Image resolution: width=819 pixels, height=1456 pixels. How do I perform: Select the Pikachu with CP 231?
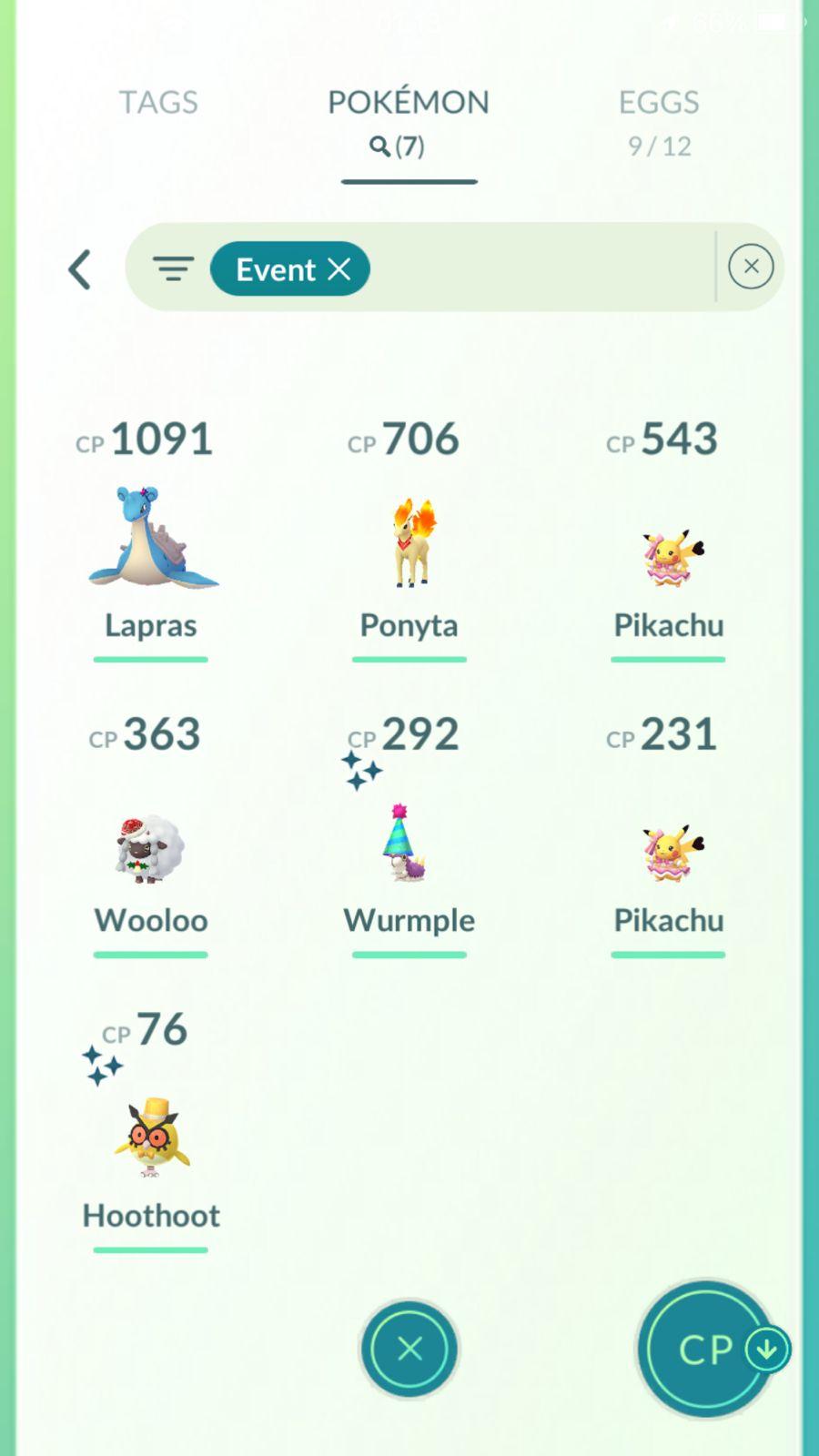pos(669,851)
